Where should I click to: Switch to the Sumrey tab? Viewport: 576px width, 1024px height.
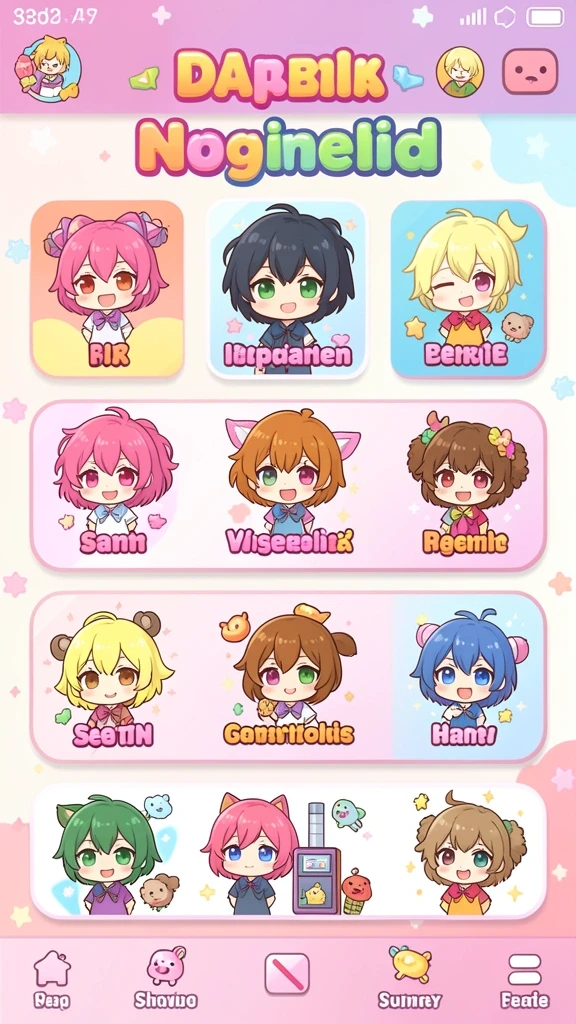click(x=409, y=978)
